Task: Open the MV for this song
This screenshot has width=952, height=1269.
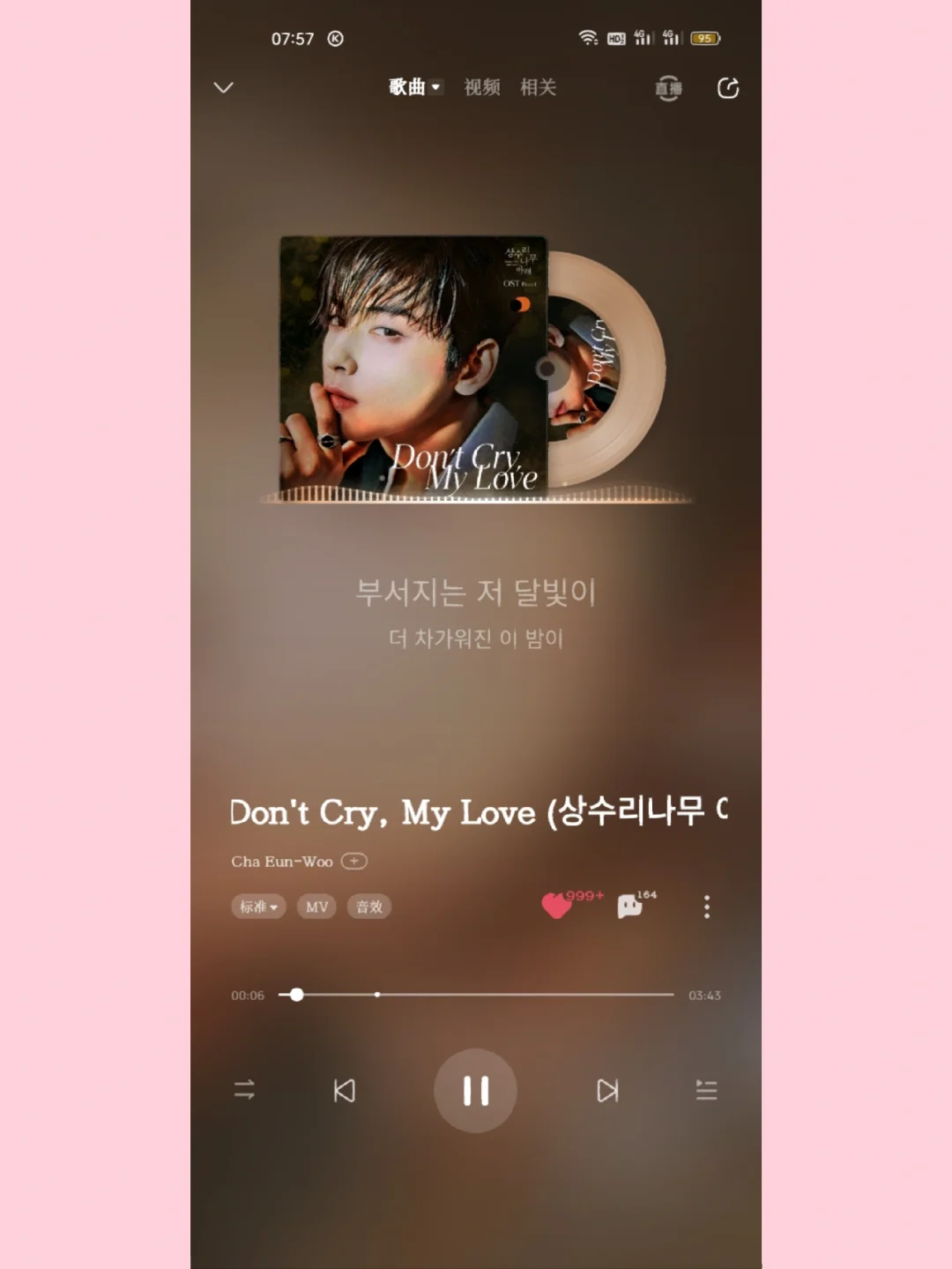Action: [316, 907]
